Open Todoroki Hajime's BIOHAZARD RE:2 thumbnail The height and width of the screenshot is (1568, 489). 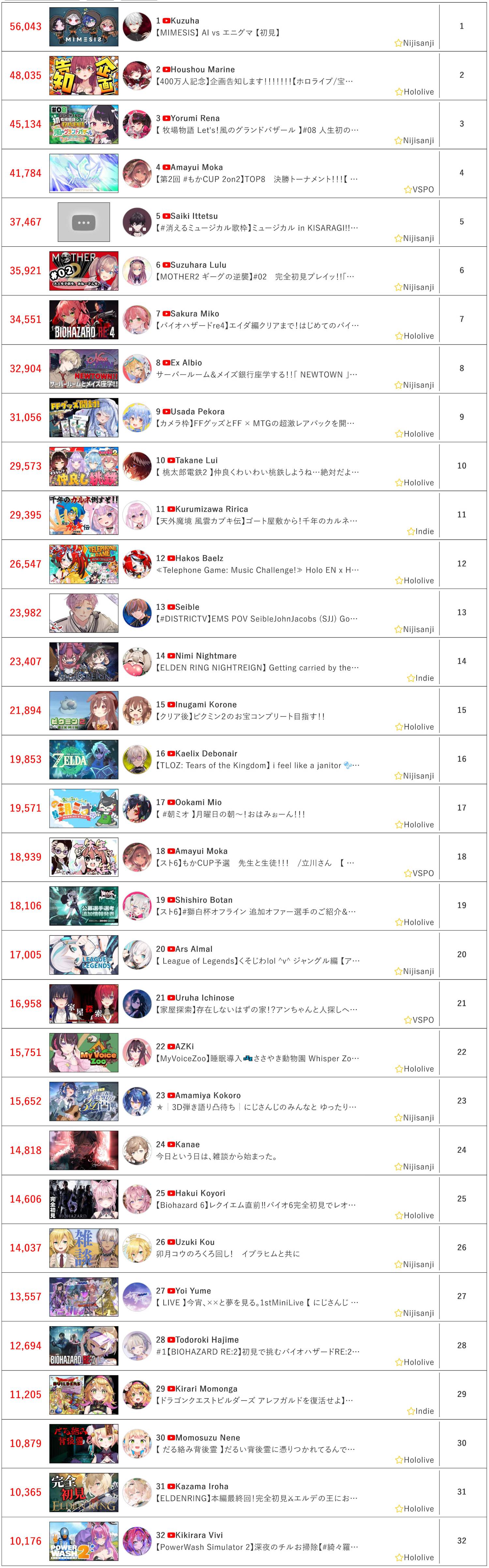click(83, 1346)
